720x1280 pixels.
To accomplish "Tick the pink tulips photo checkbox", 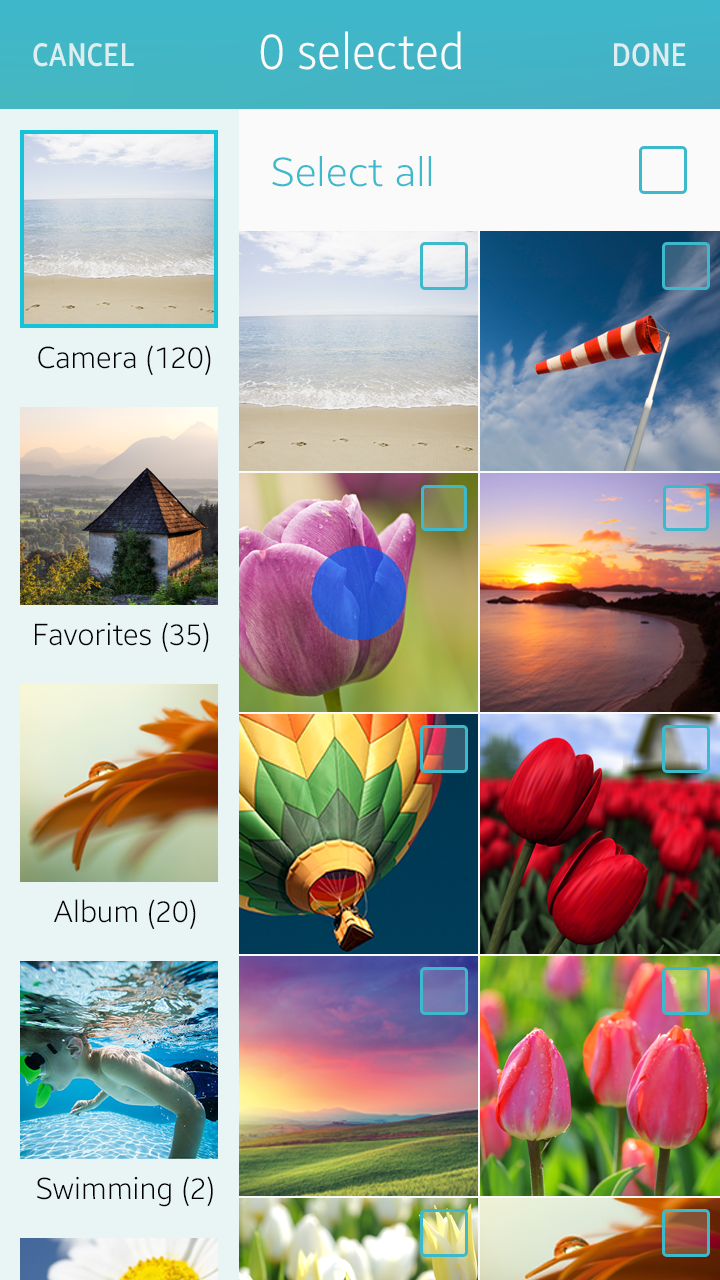I will click(x=685, y=991).
